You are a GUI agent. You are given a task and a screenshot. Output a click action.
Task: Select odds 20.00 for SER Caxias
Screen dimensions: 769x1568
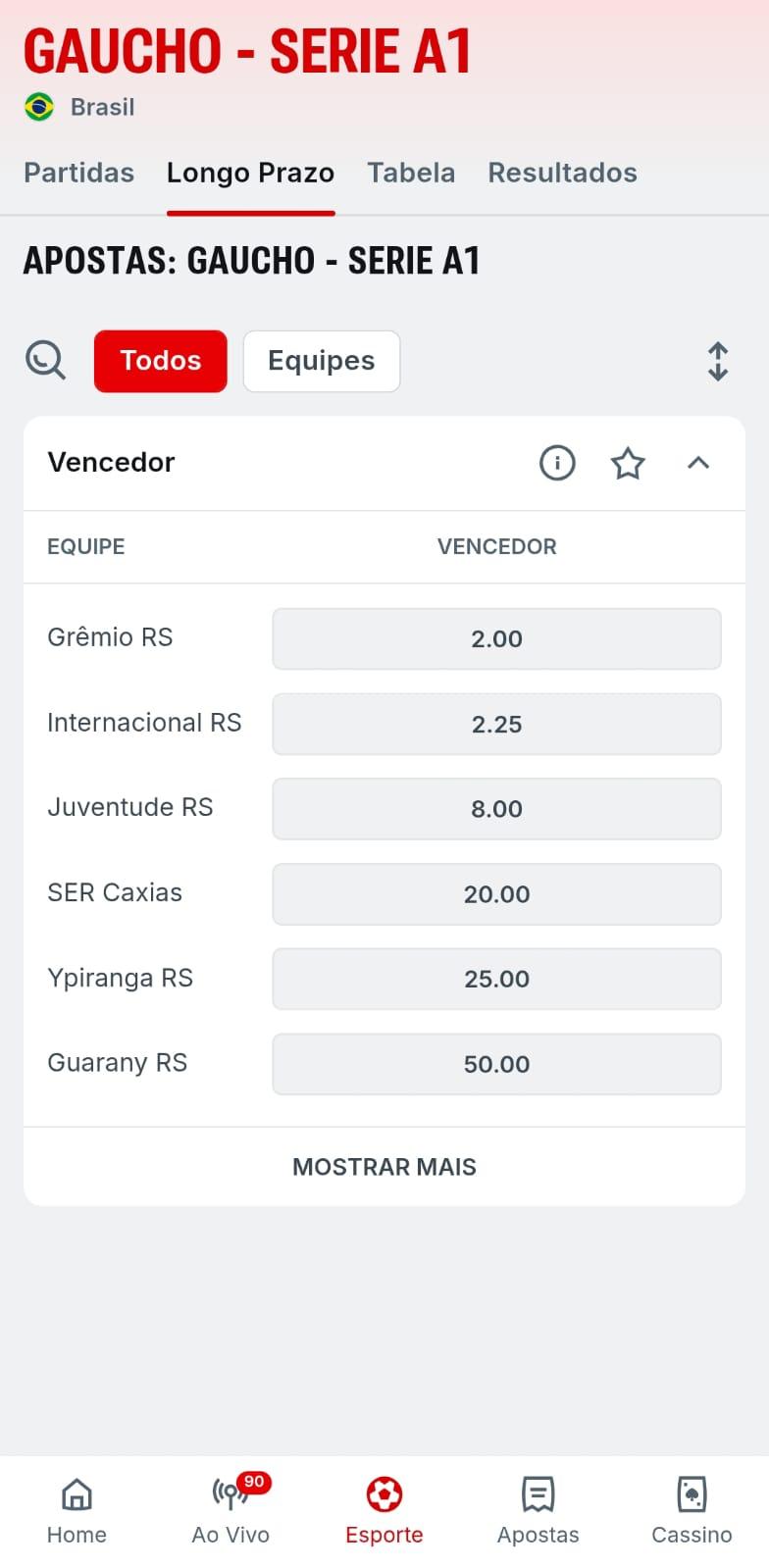coord(496,893)
